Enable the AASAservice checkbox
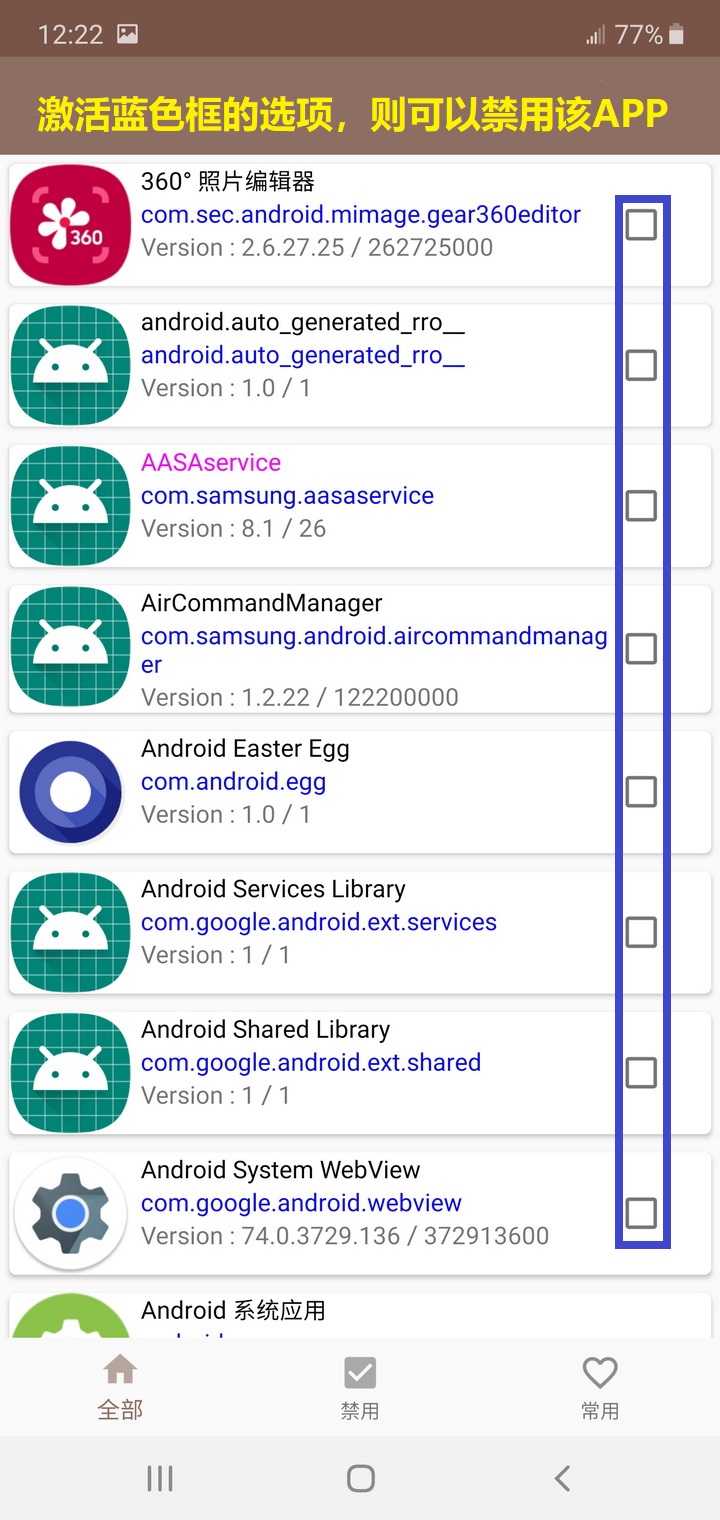This screenshot has height=1520, width=720. click(641, 506)
